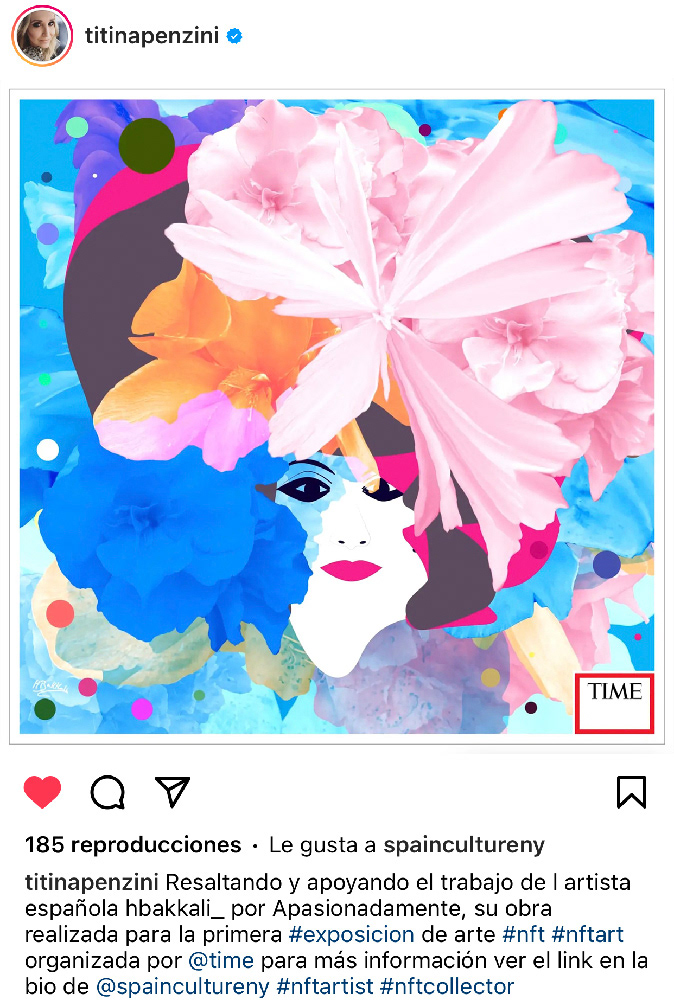The image size is (674, 1000).
Task: Visit the @spainculturency mention in caption
Action: (183, 987)
